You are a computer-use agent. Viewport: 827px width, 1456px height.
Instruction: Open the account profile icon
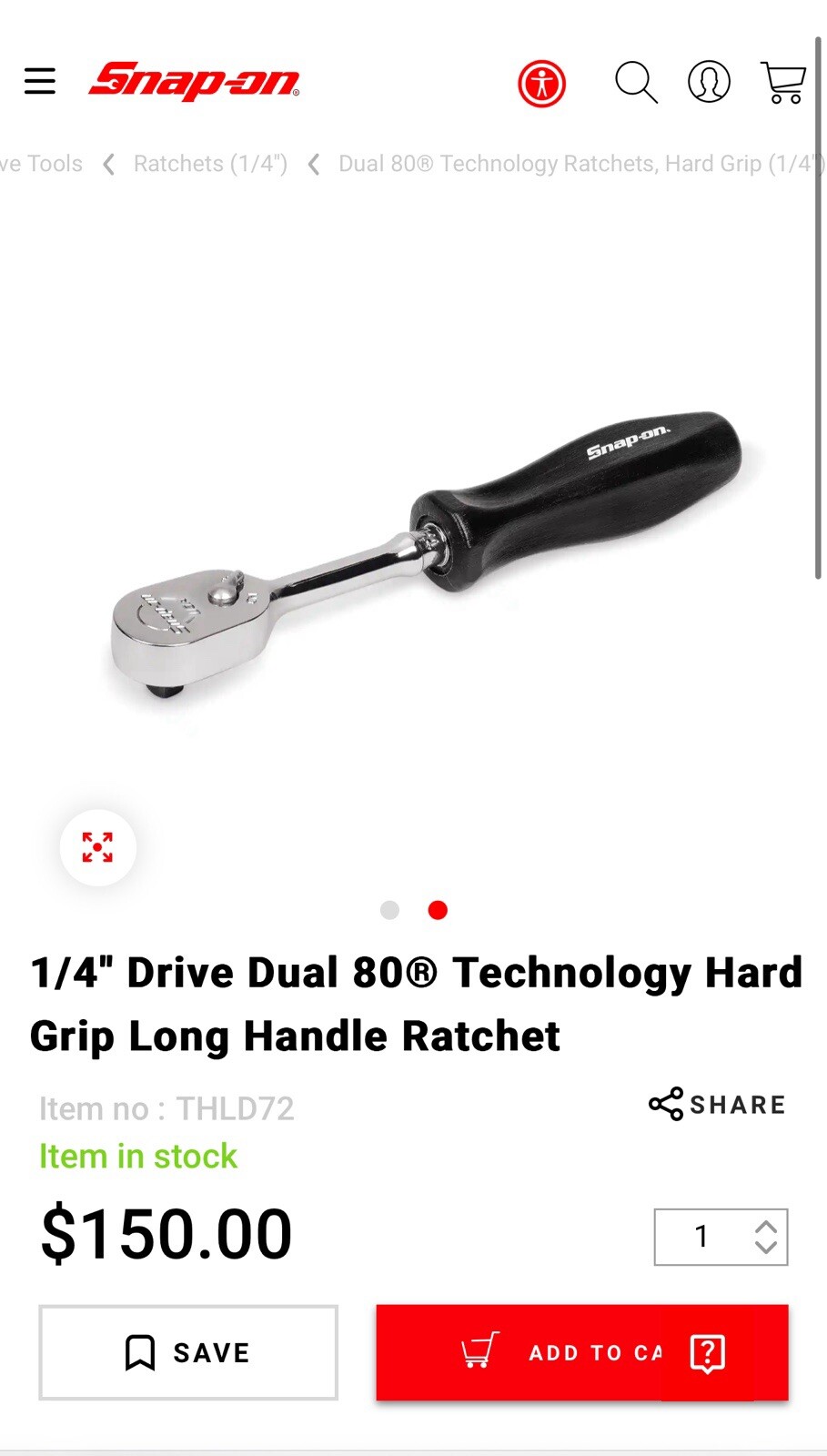pos(709,82)
